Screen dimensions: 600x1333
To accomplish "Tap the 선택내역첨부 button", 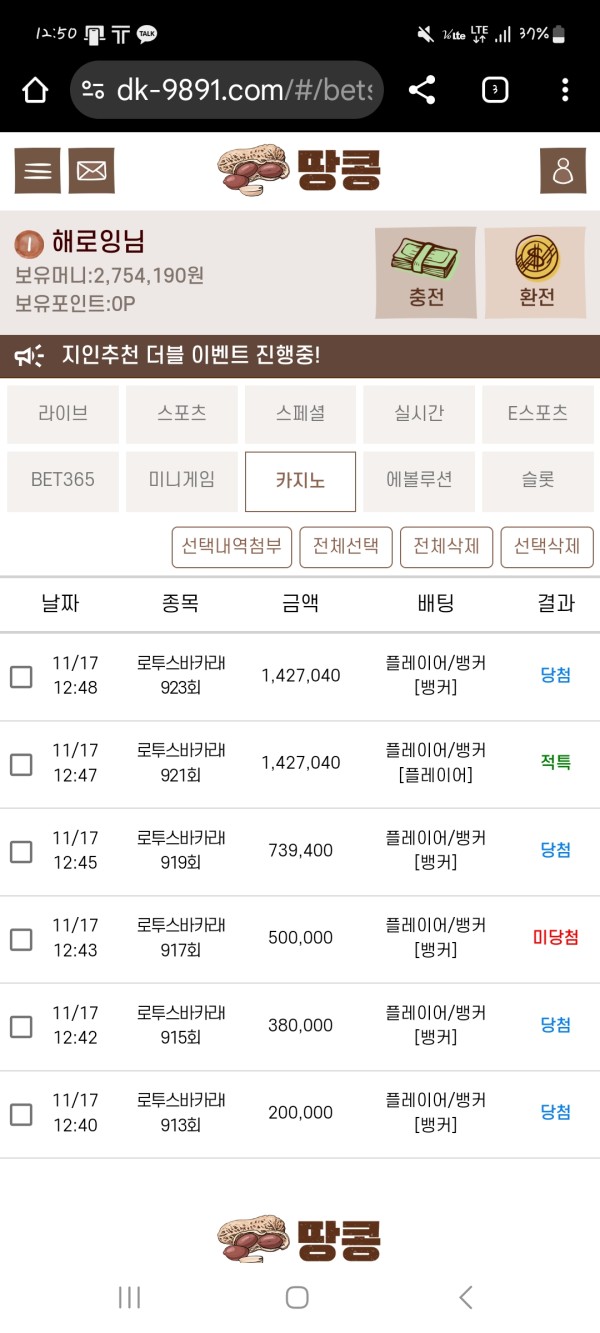I will (x=232, y=547).
